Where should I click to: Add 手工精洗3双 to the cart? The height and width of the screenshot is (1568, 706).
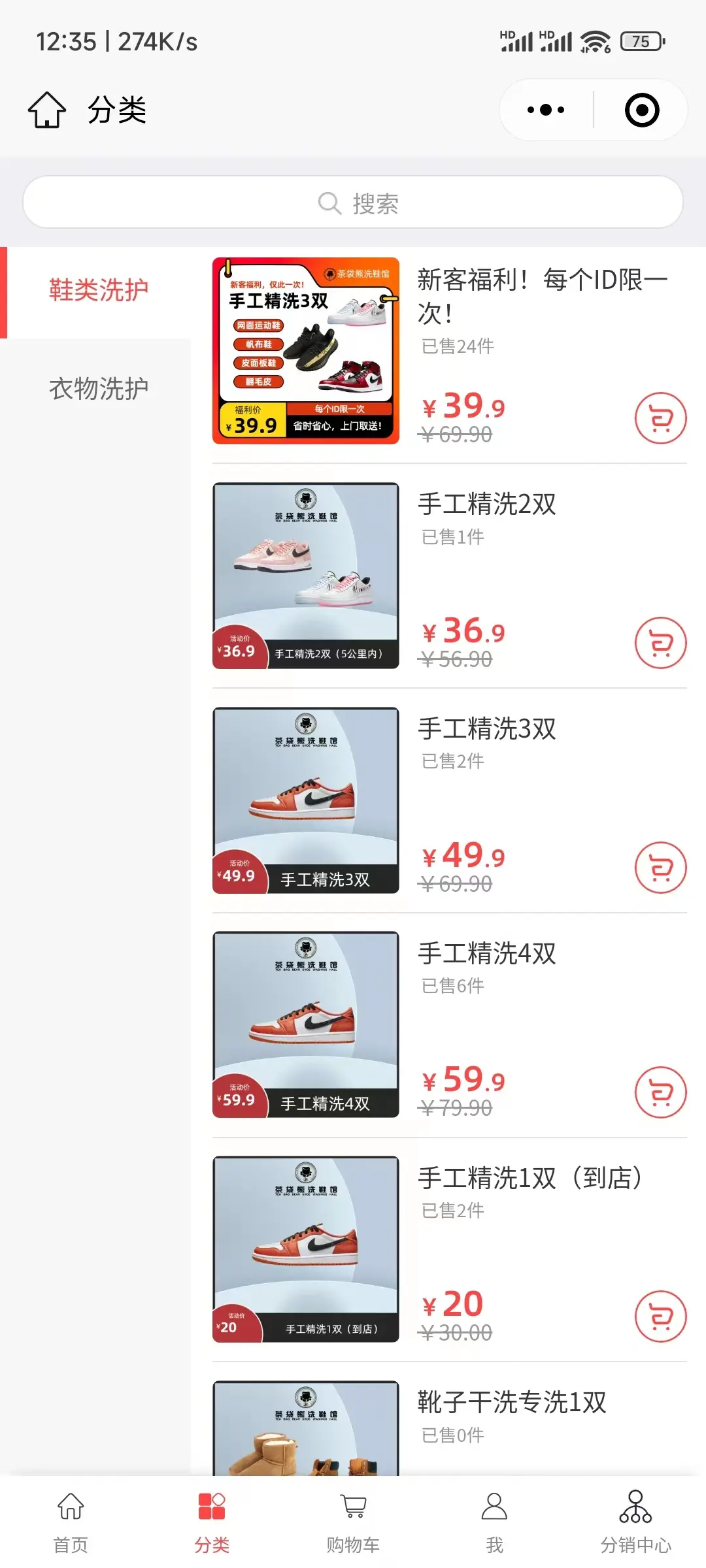[660, 868]
